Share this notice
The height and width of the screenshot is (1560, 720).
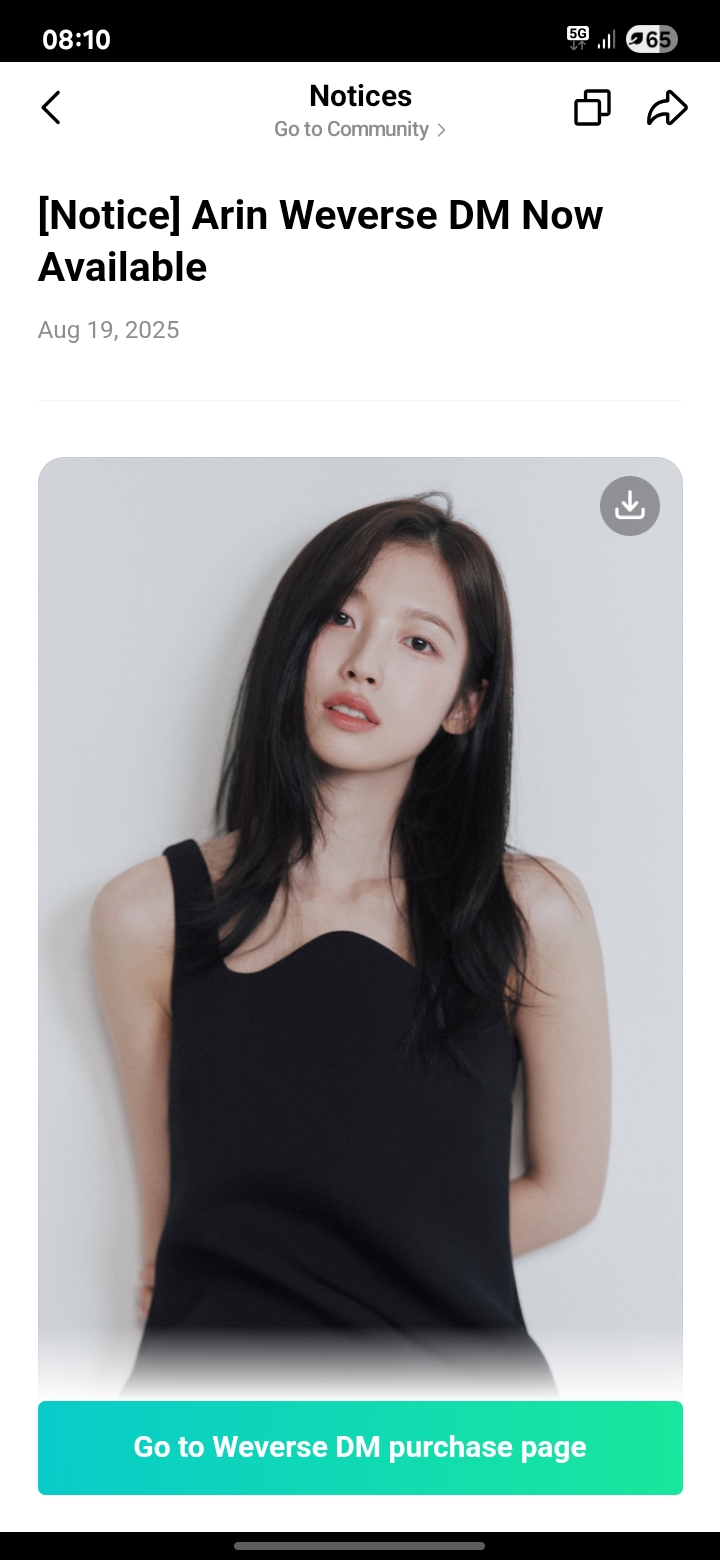pos(667,108)
